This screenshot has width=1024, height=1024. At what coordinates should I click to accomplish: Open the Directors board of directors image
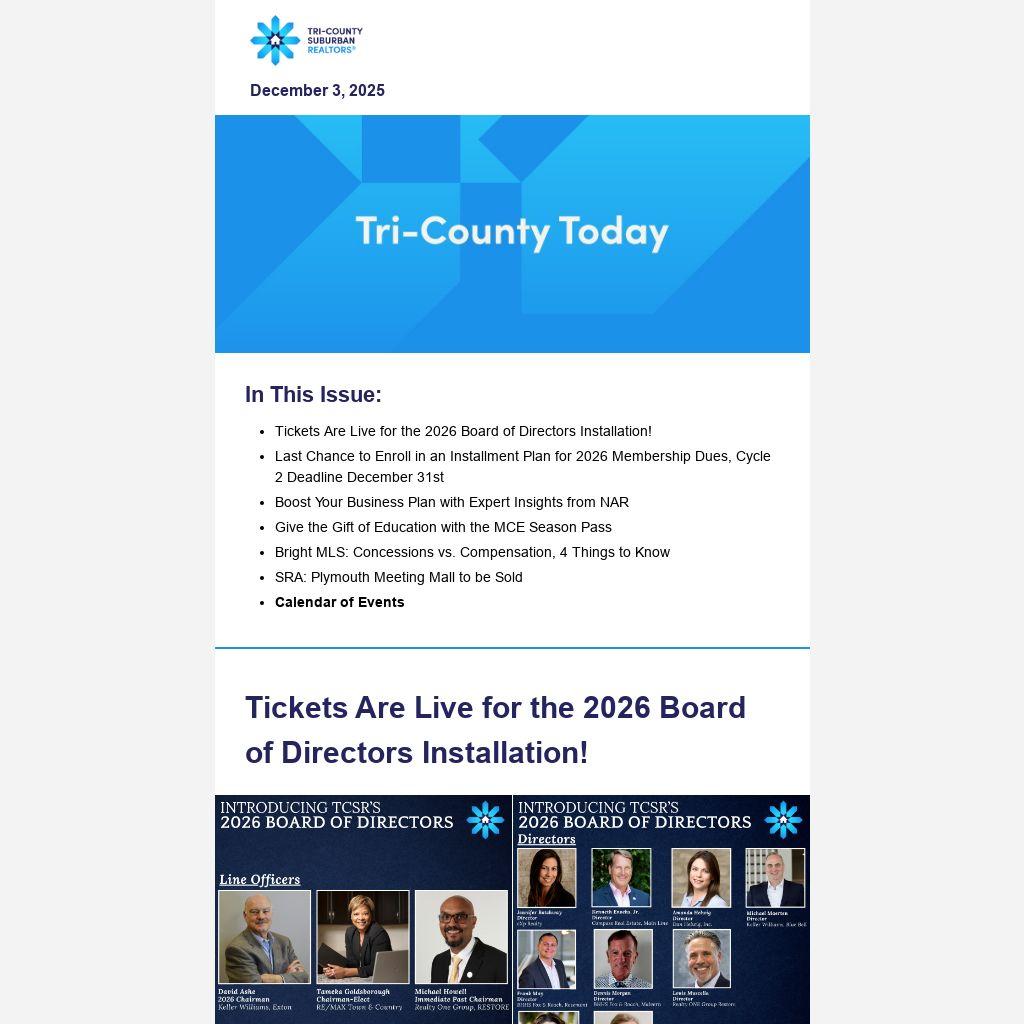(662, 909)
